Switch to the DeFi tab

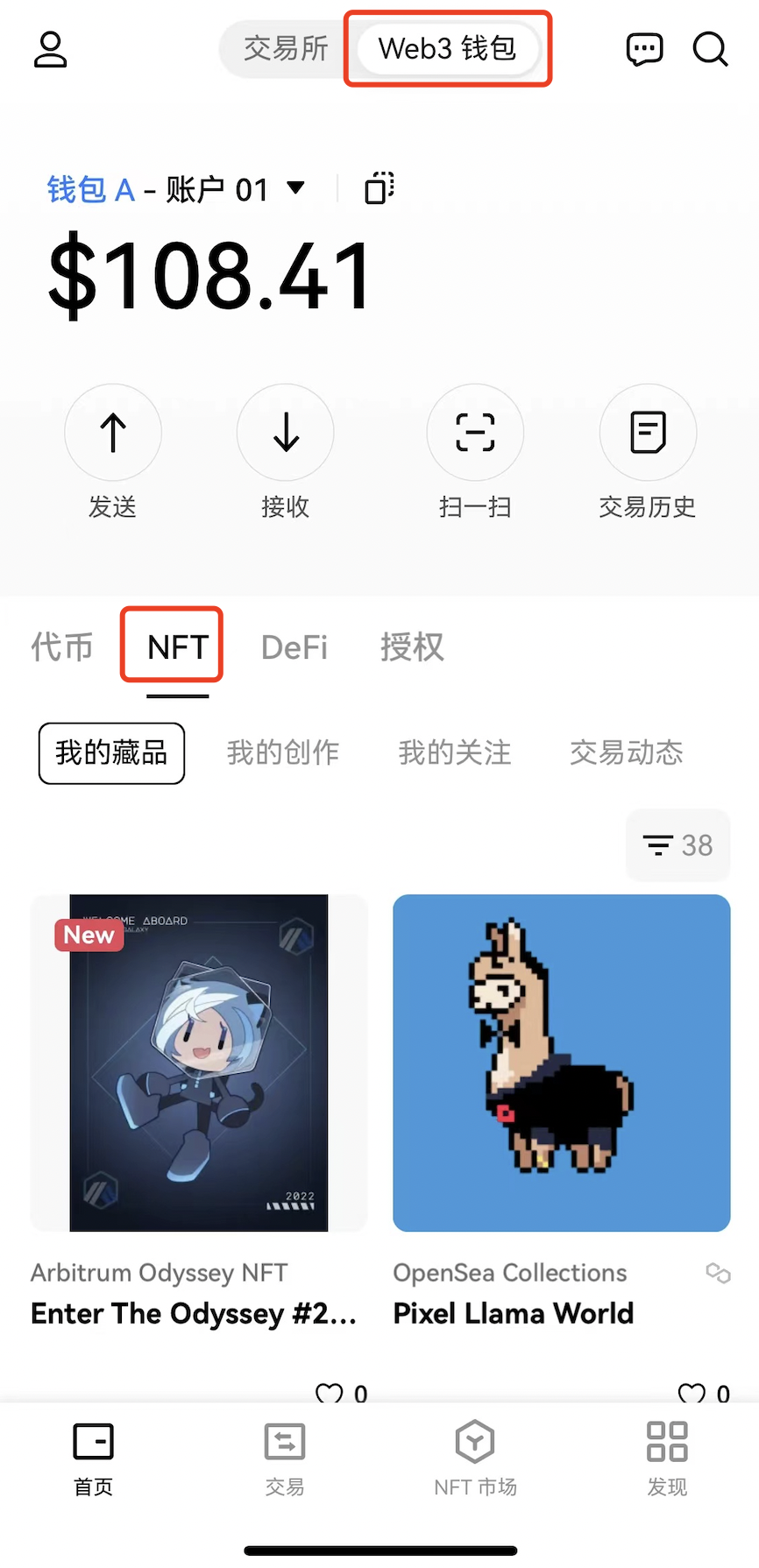coord(294,646)
